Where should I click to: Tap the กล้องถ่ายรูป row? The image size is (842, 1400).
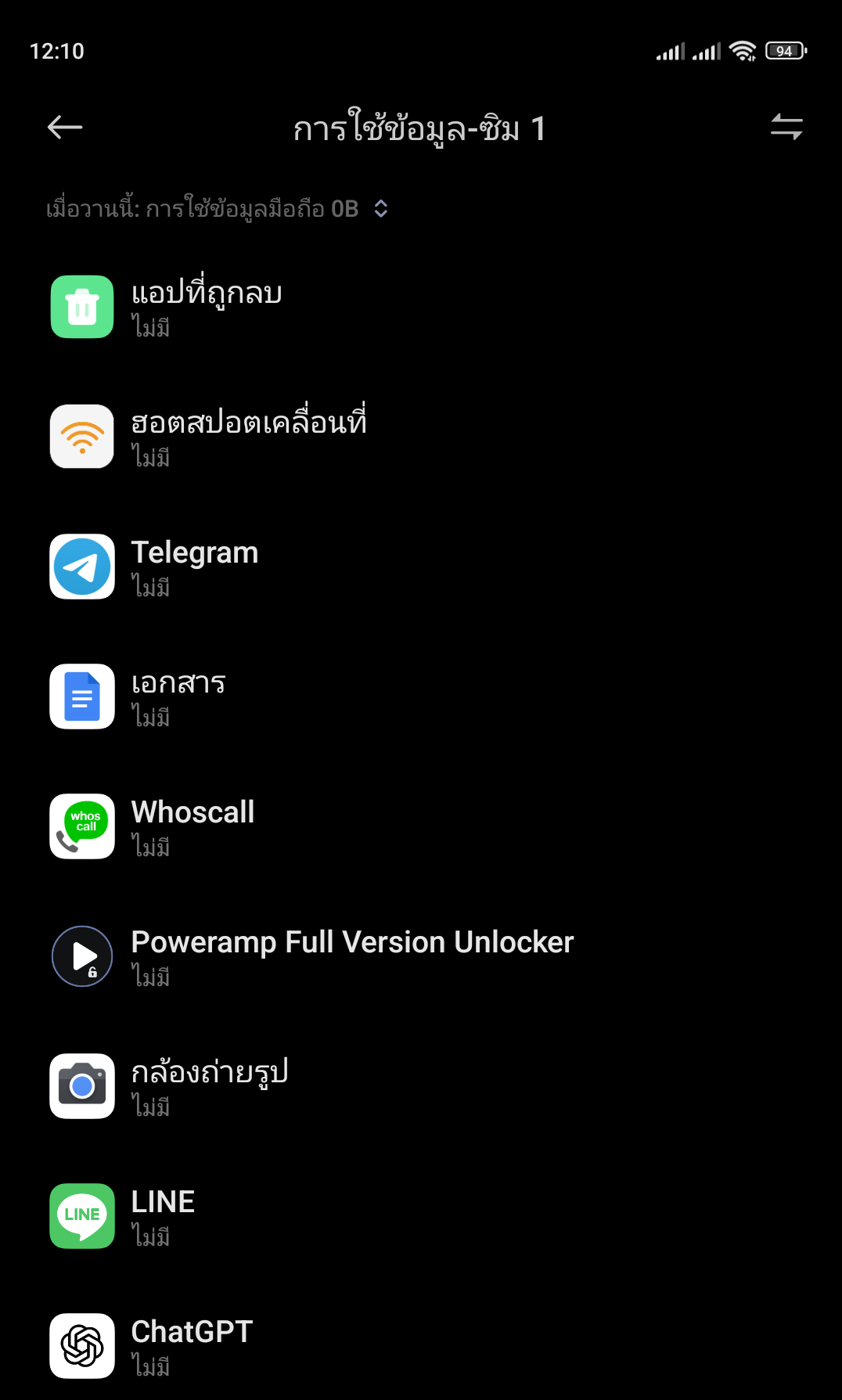[x=421, y=1086]
